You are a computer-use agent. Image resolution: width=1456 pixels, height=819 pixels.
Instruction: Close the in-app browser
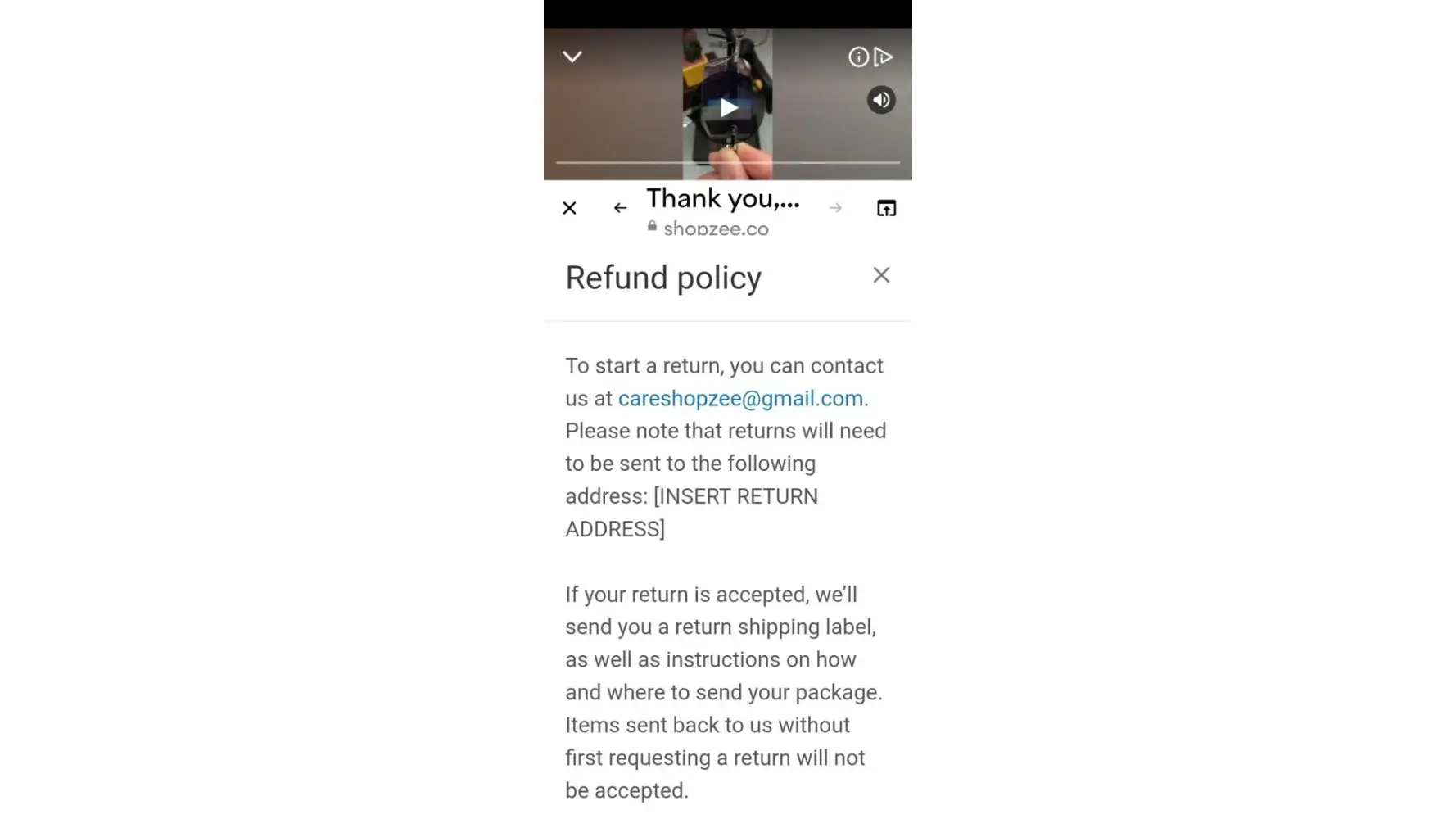pyautogui.click(x=569, y=208)
